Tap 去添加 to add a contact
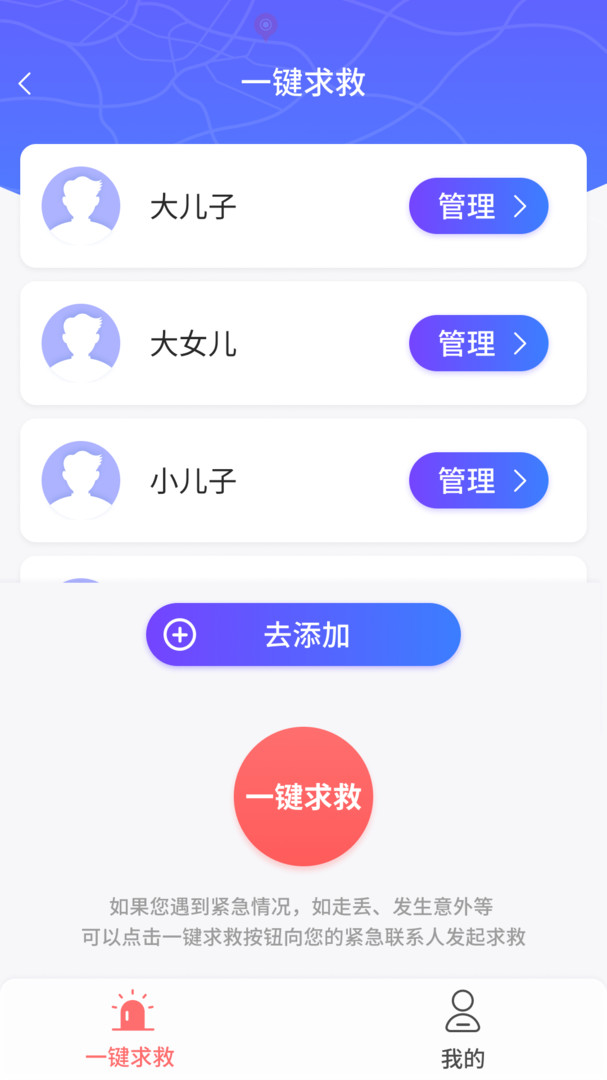 click(303, 634)
